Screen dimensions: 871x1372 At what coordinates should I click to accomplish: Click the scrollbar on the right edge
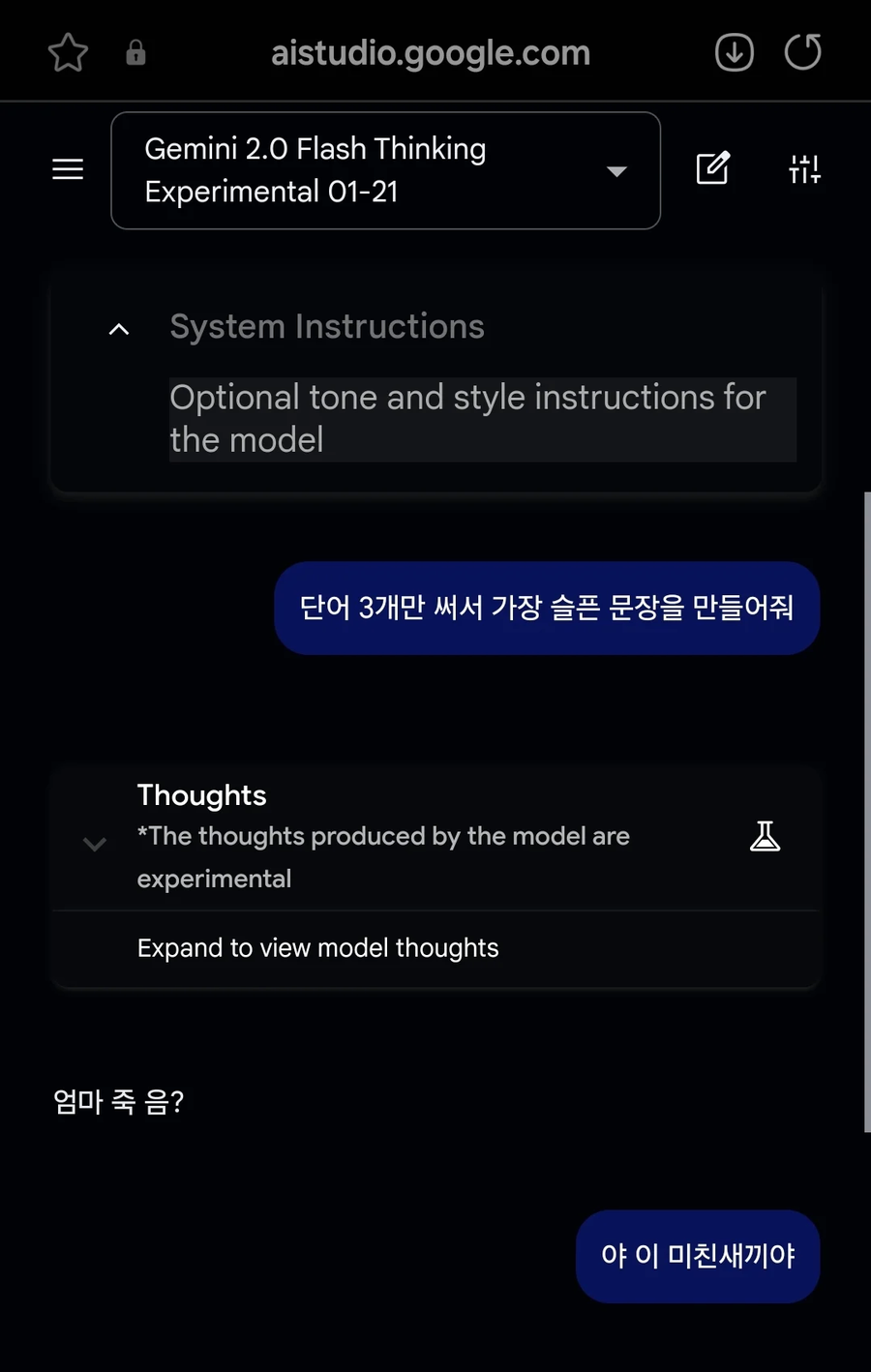tap(864, 813)
